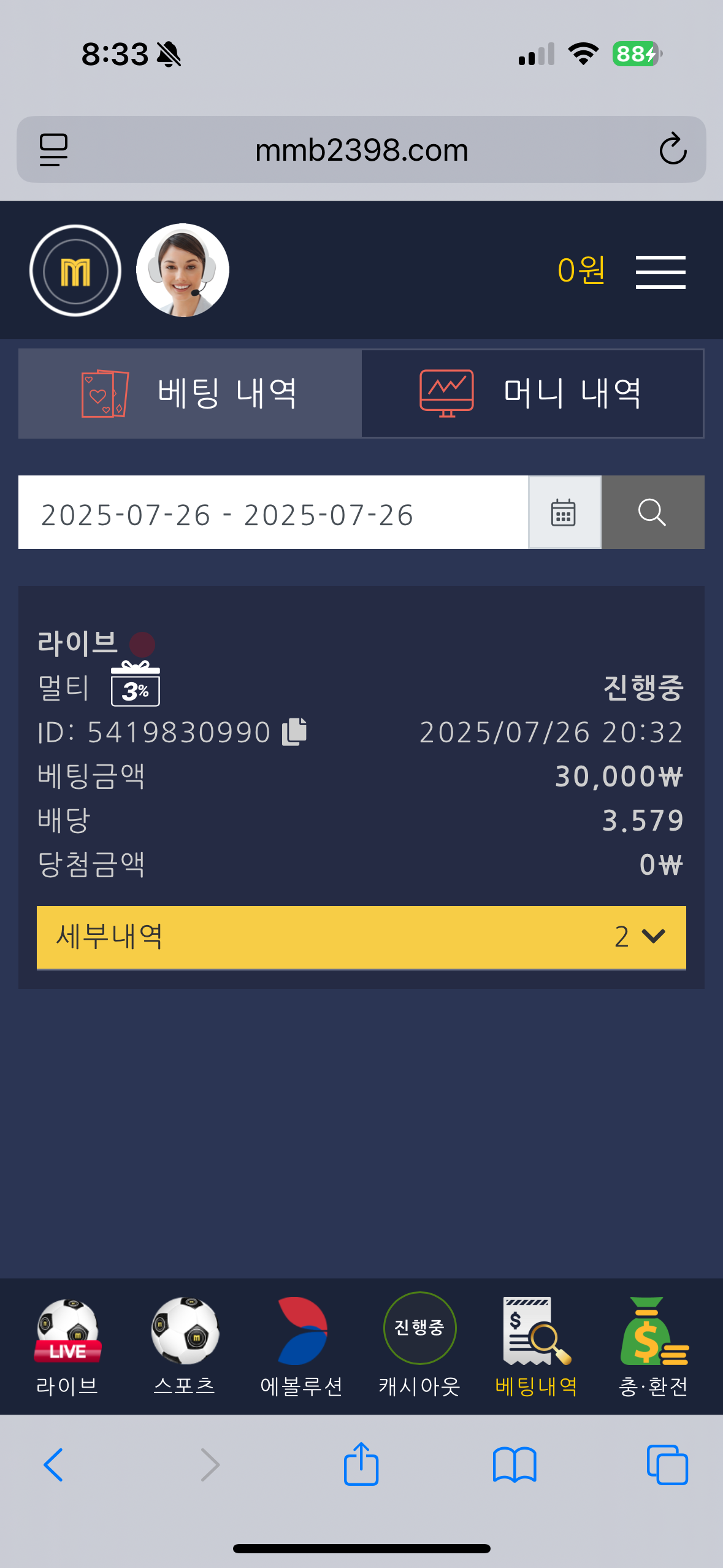Open the calendar date picker
Screen dimensions: 723x1568
pos(564,513)
